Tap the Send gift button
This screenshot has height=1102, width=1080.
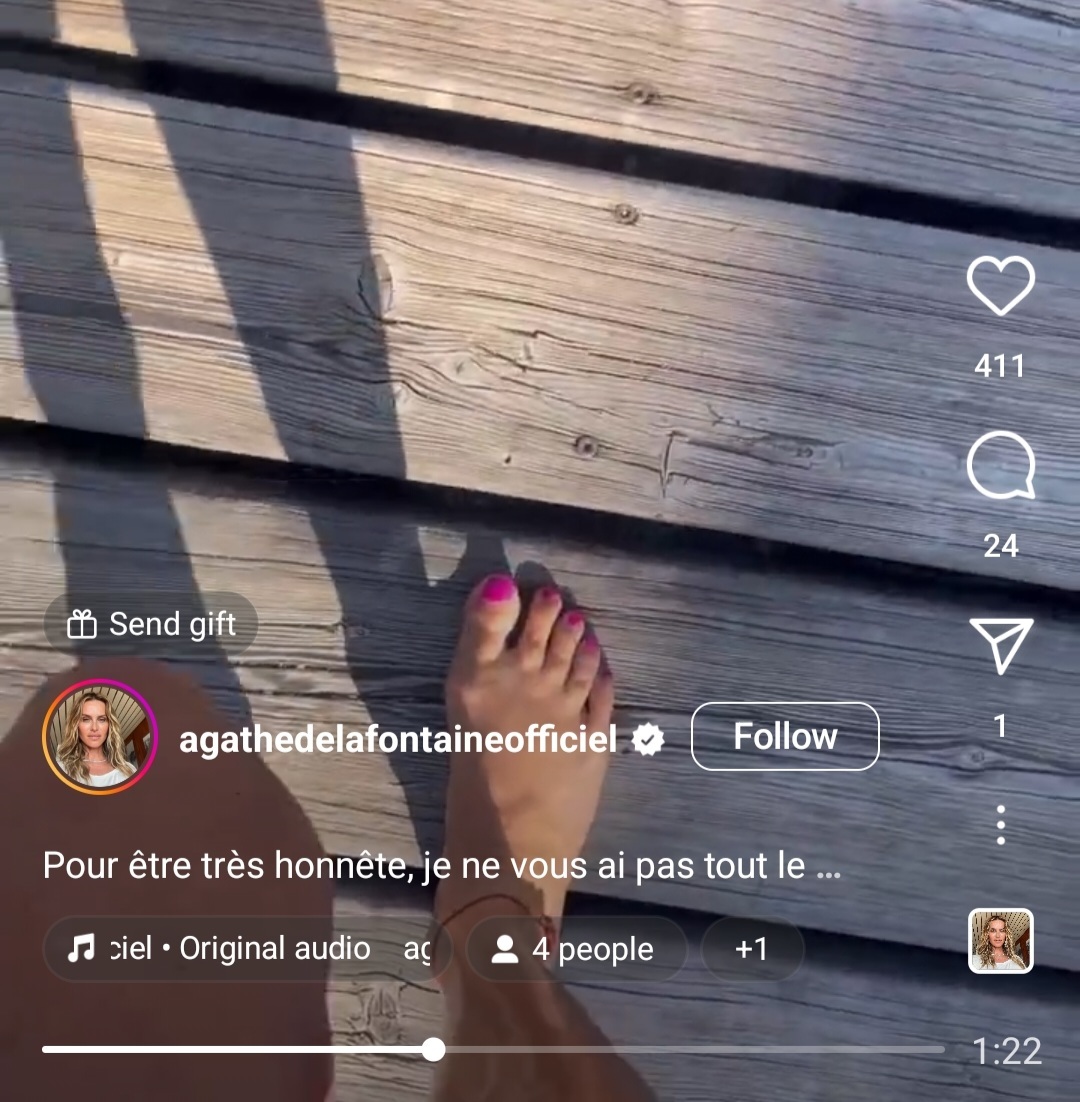152,625
